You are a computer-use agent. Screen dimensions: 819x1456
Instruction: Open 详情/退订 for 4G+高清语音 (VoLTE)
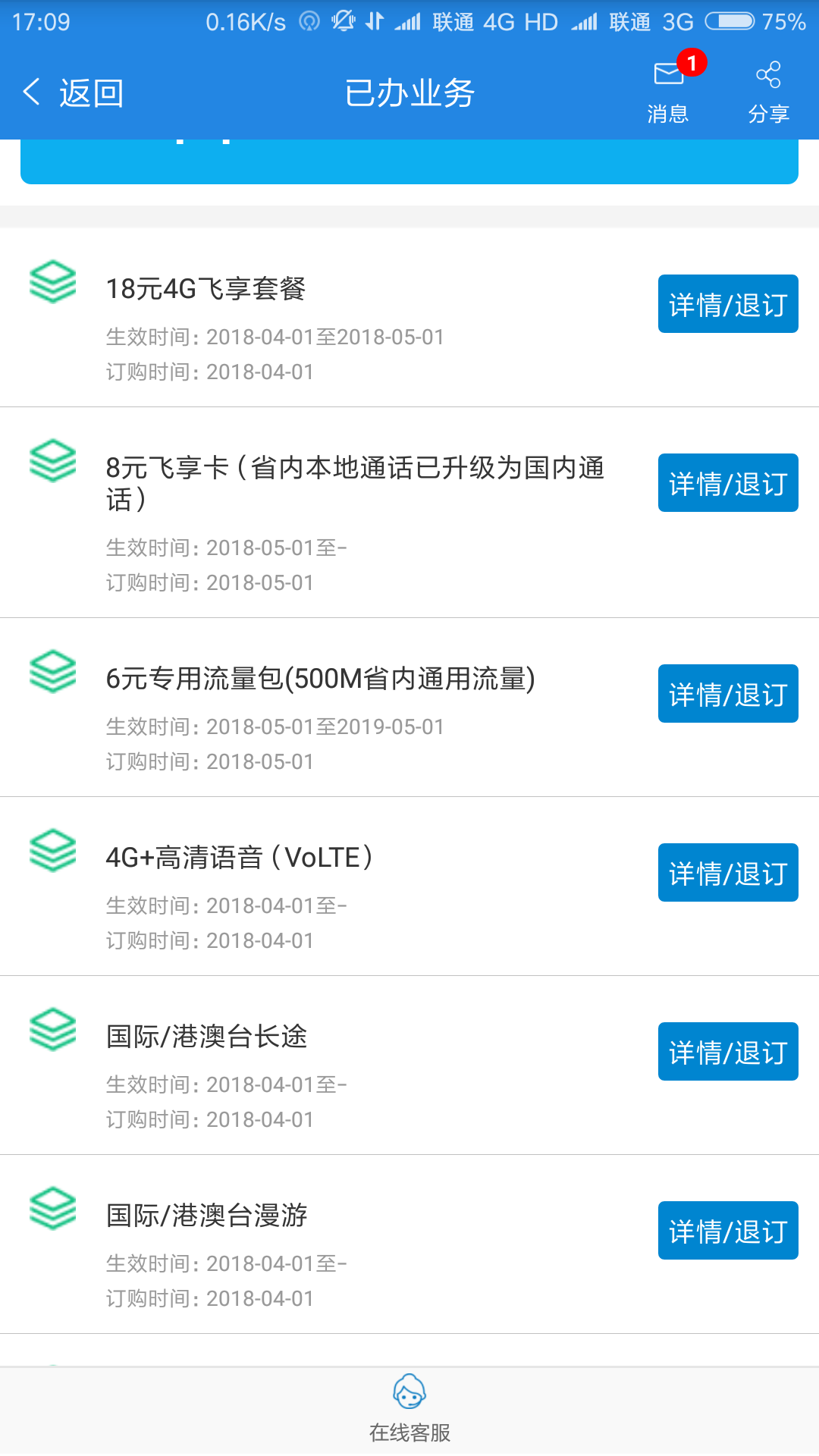click(728, 873)
